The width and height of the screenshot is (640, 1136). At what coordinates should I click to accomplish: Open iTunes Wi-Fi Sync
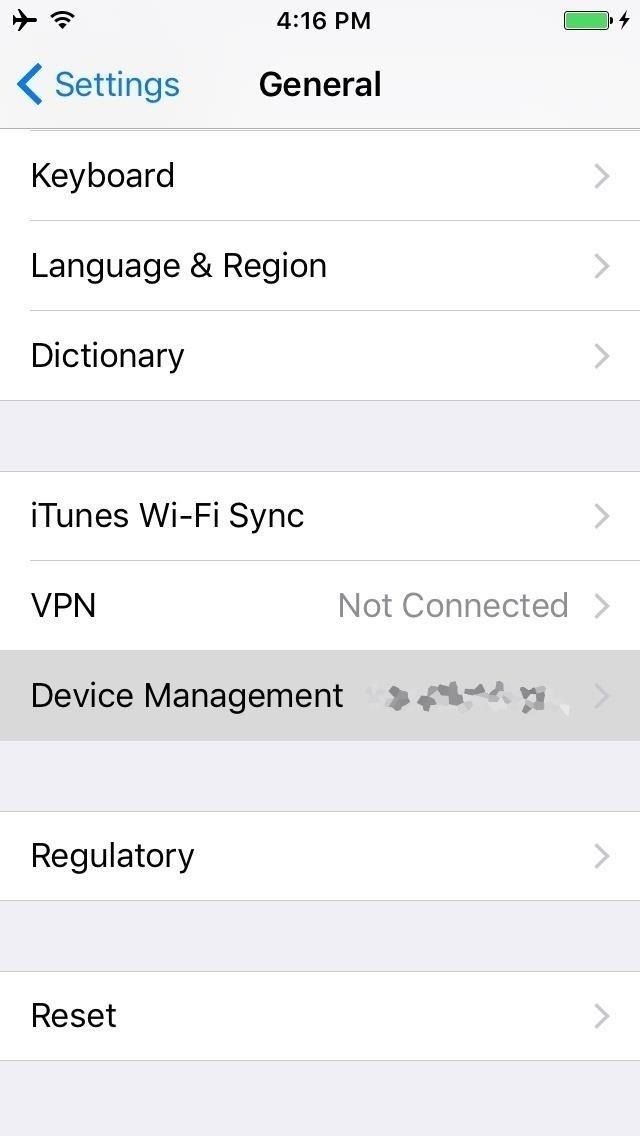(x=320, y=516)
